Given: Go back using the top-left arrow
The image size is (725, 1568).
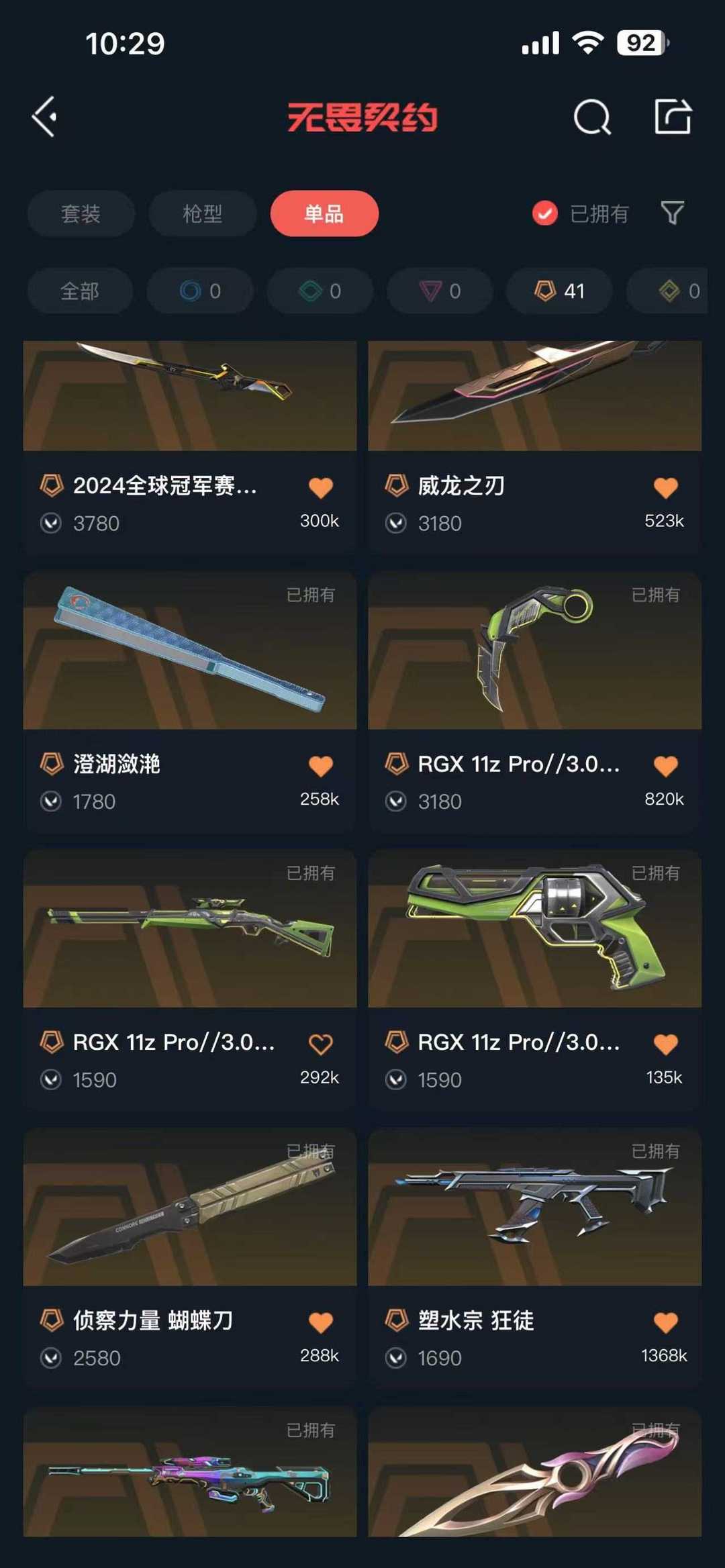Looking at the screenshot, I should pos(45,117).
